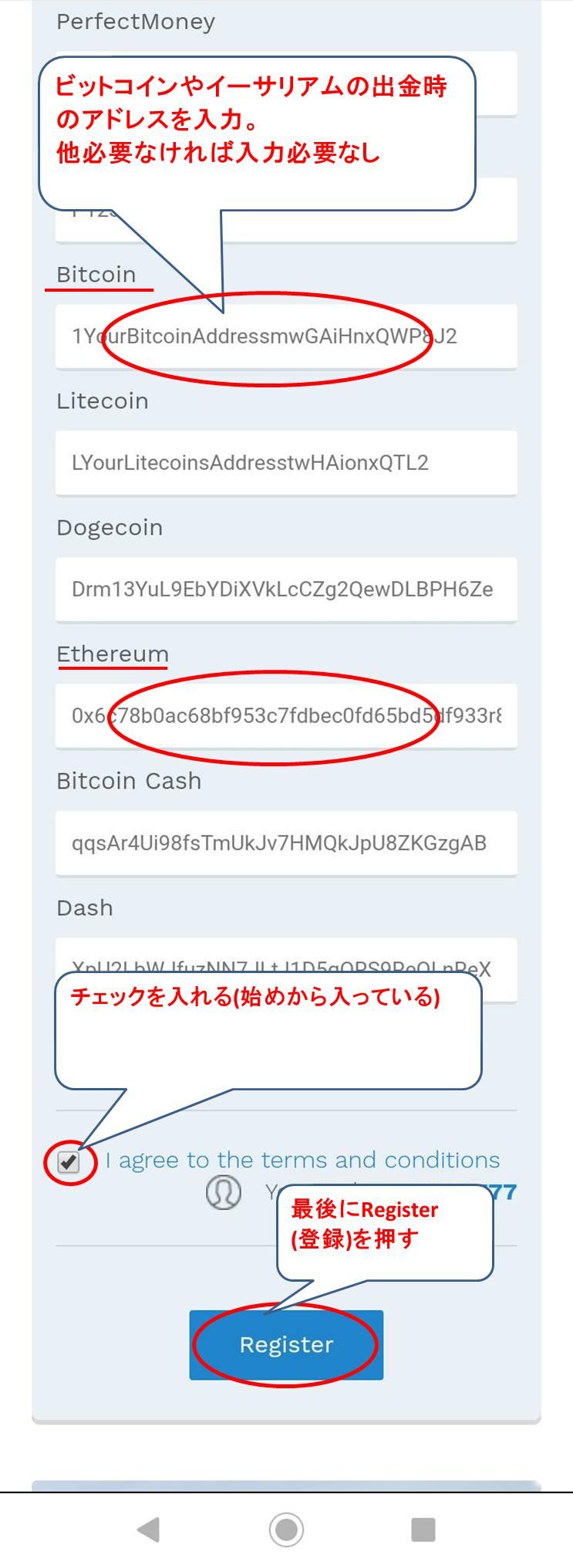Open recent apps from navigation bar
Image resolution: width=573 pixels, height=1568 pixels.
[423, 1529]
